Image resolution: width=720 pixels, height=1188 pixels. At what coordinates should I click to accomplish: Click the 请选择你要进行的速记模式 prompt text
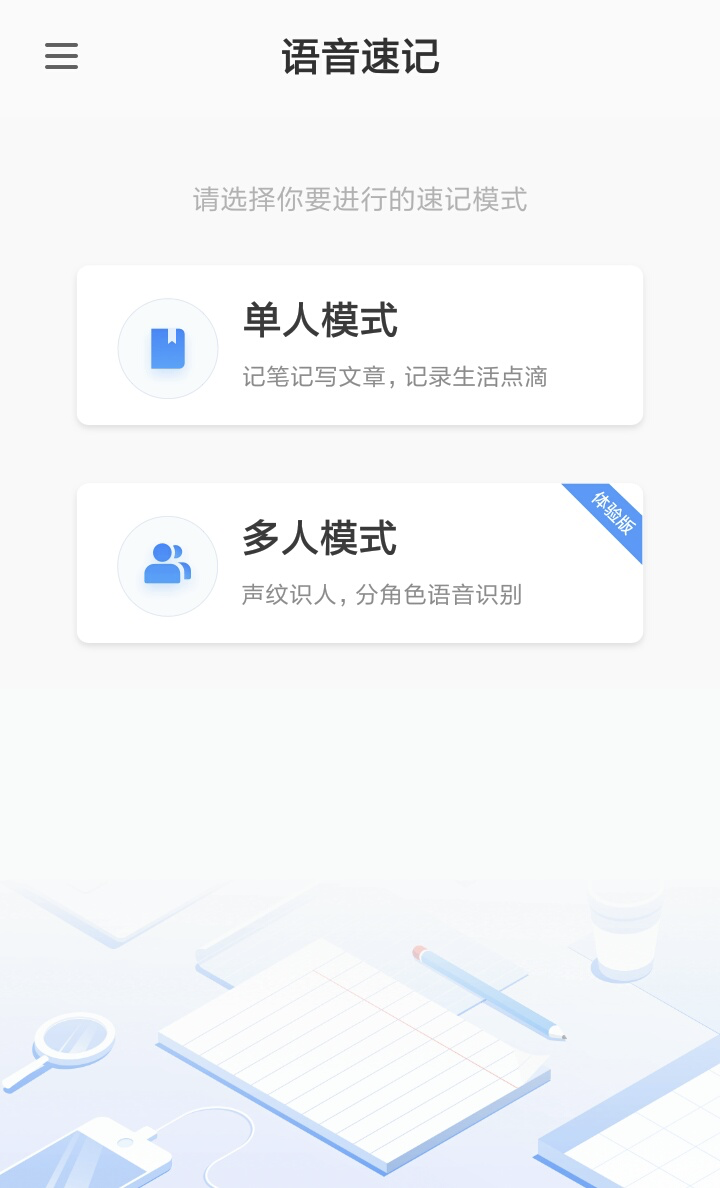click(x=360, y=202)
